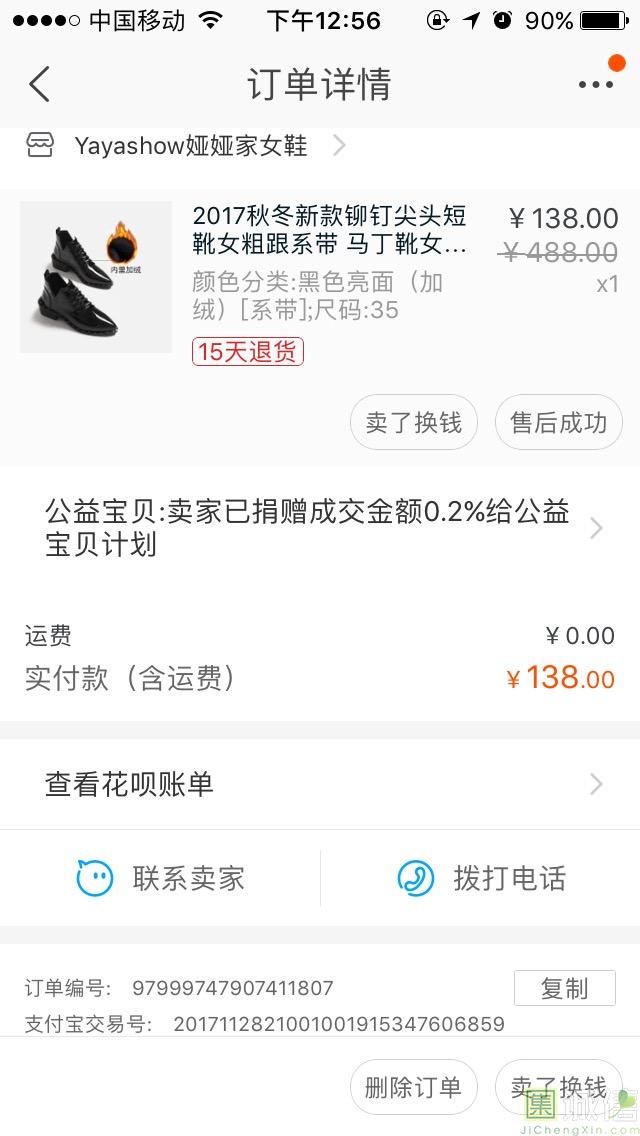This screenshot has width=640, height=1136.
Task: Contact seller via 联系卖家
Action: point(160,878)
